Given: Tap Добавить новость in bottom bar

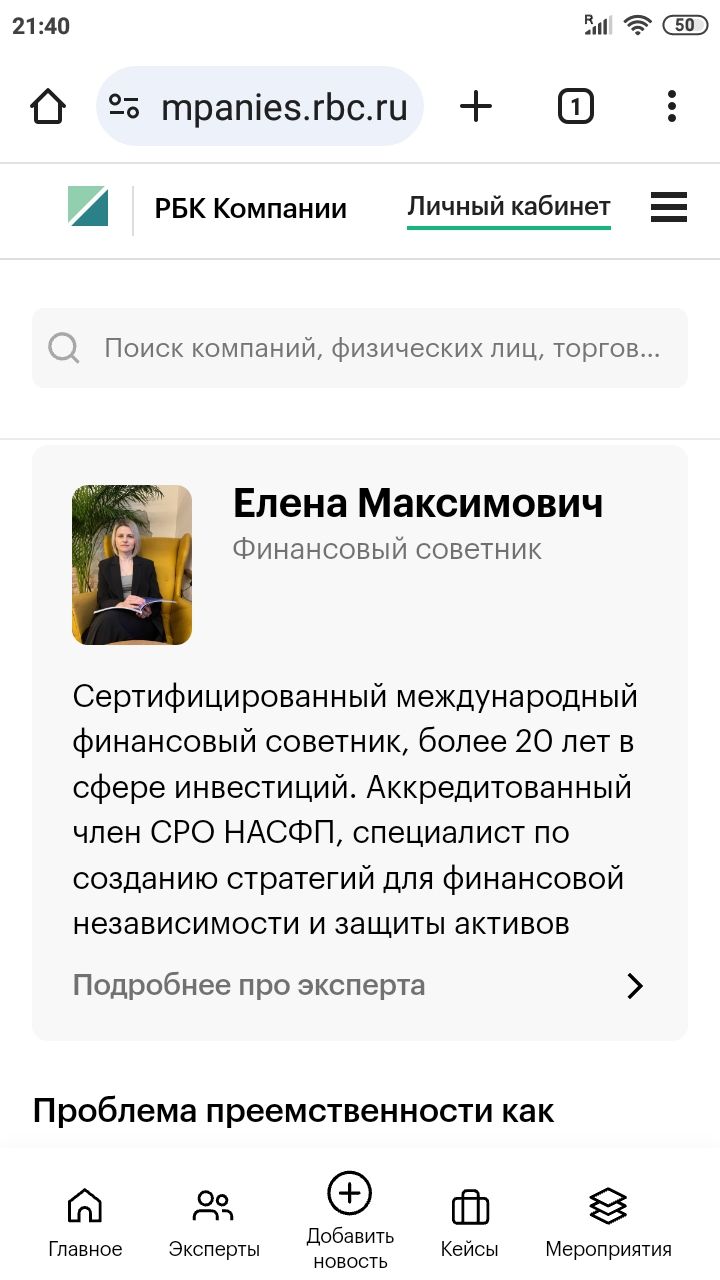Looking at the screenshot, I should pos(350,1220).
